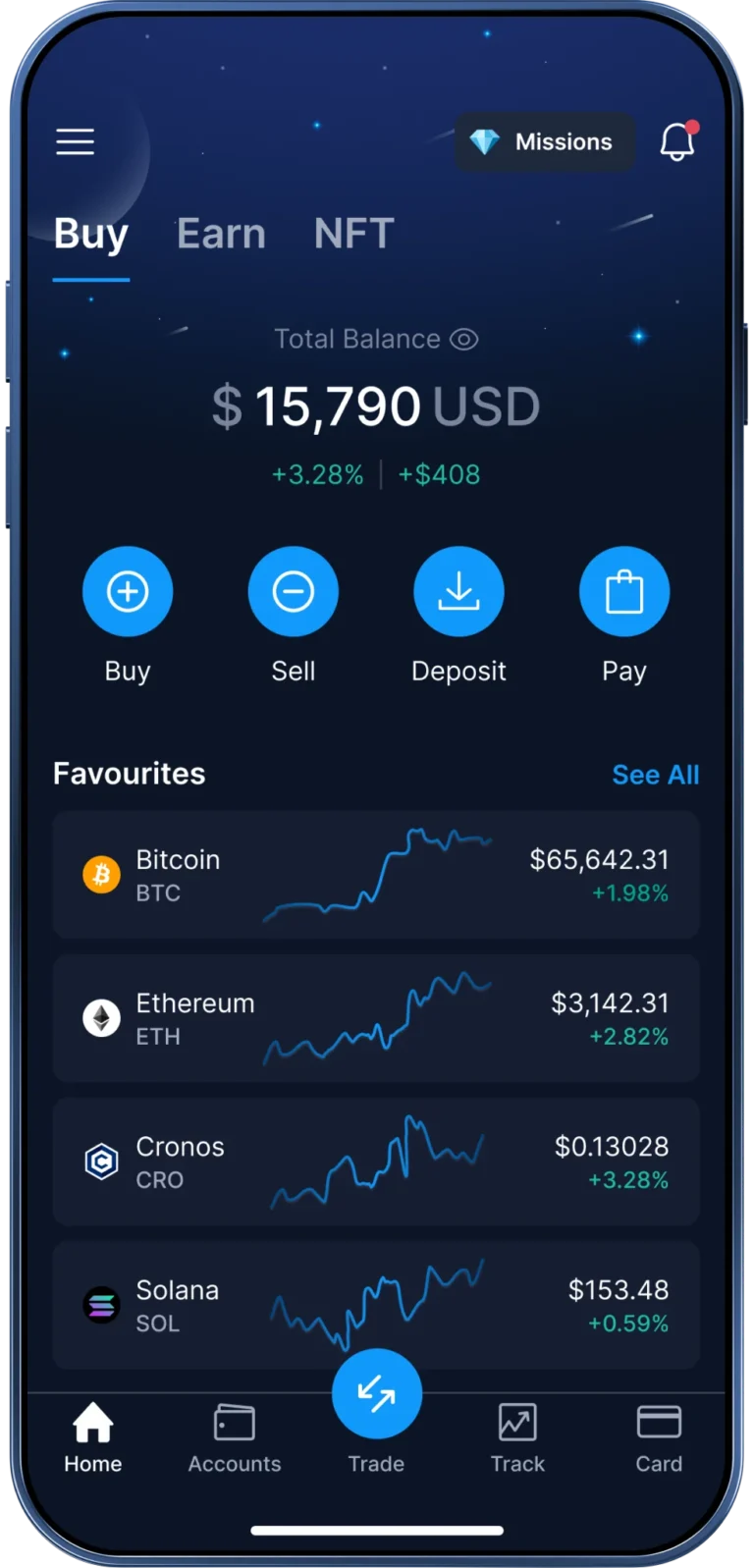The height and width of the screenshot is (1568, 754).
Task: Tap the Deposit icon
Action: [x=458, y=590]
